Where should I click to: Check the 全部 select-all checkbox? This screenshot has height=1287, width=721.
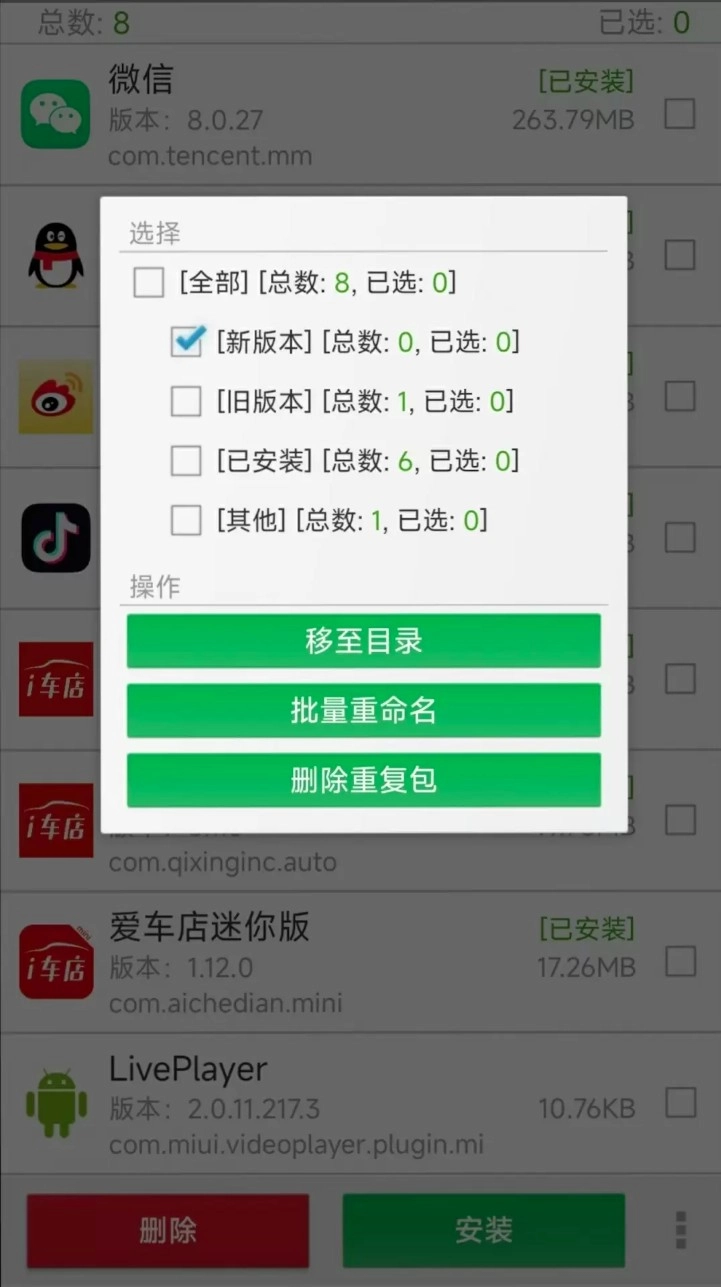pos(148,283)
